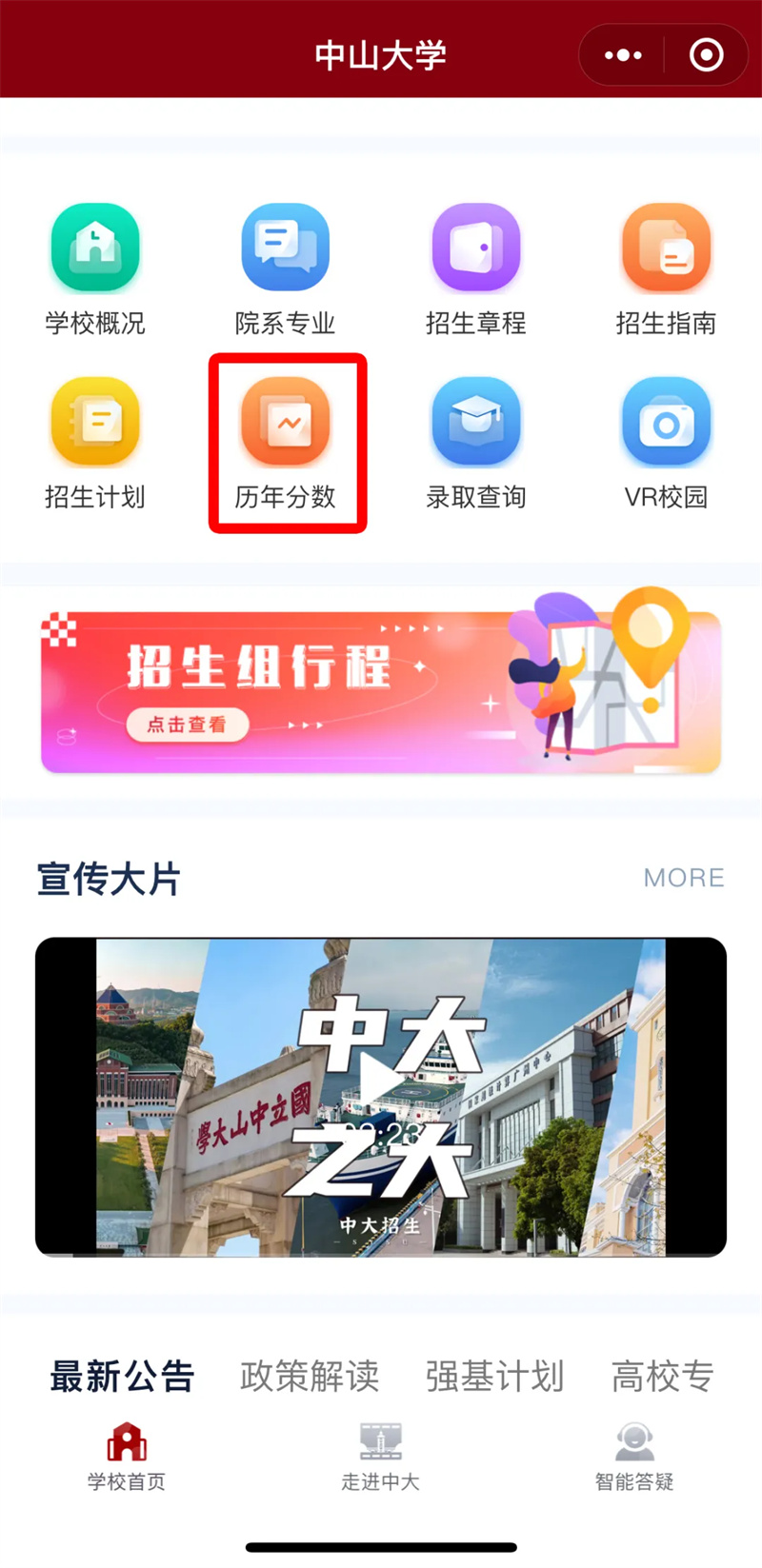Play the 中大之大 promo video

[381, 1097]
